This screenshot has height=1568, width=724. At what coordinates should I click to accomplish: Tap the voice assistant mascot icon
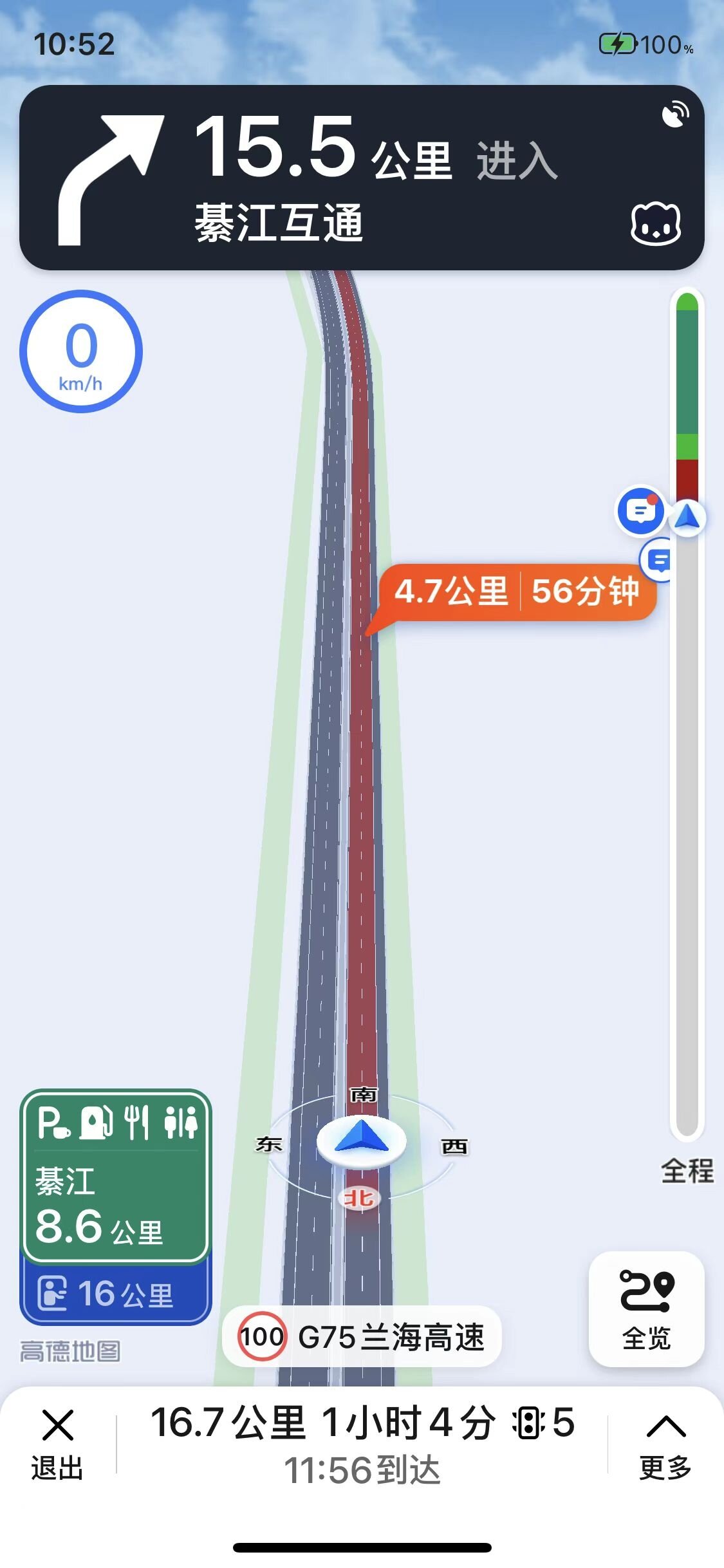tap(655, 225)
